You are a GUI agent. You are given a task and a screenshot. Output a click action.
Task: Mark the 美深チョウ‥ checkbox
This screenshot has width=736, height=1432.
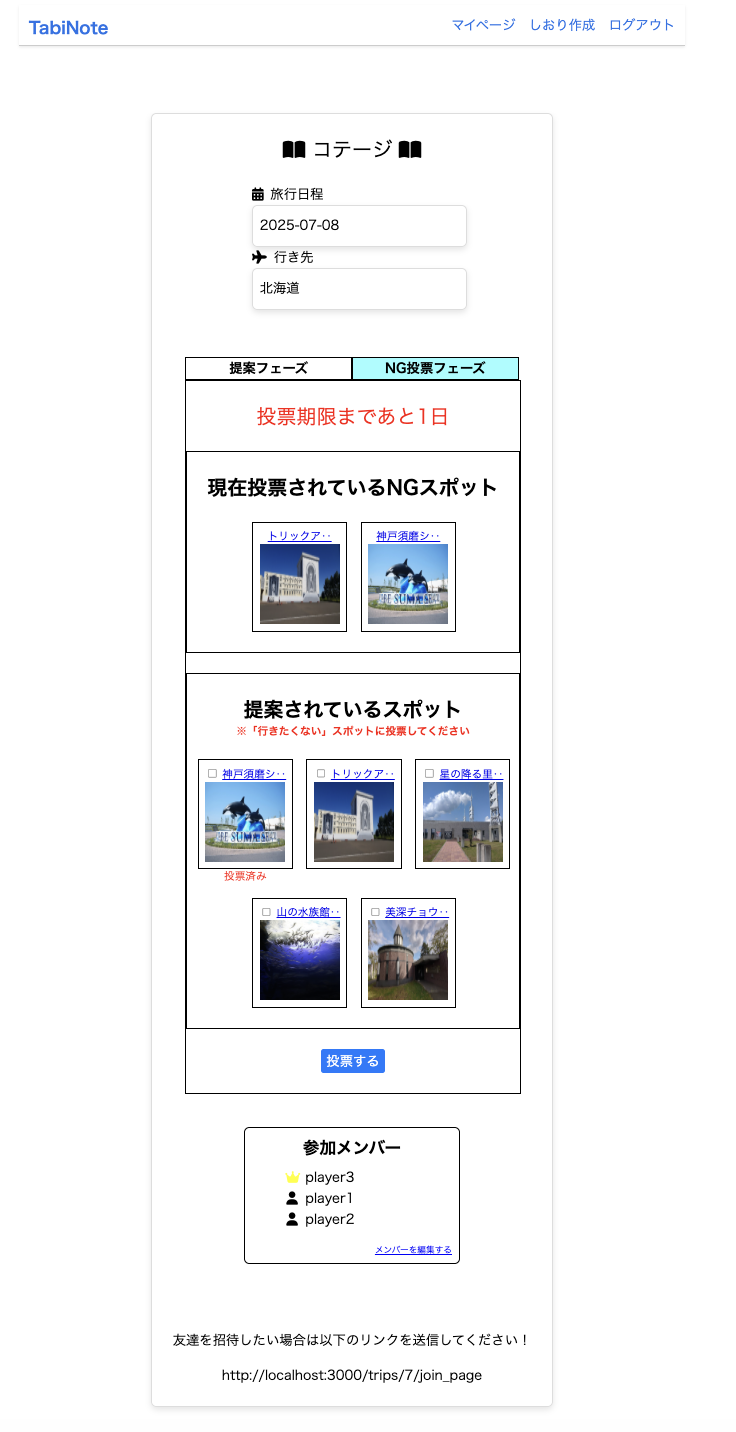tap(375, 912)
